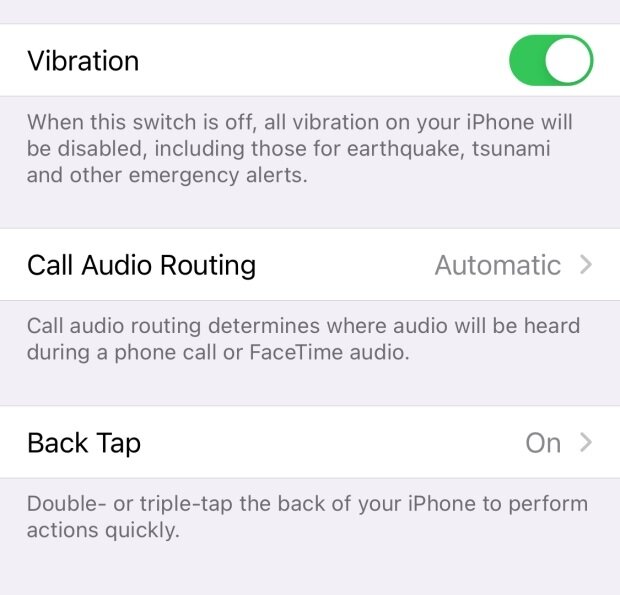The width and height of the screenshot is (620, 595).
Task: Open Call Audio Routing settings
Action: pos(310,265)
